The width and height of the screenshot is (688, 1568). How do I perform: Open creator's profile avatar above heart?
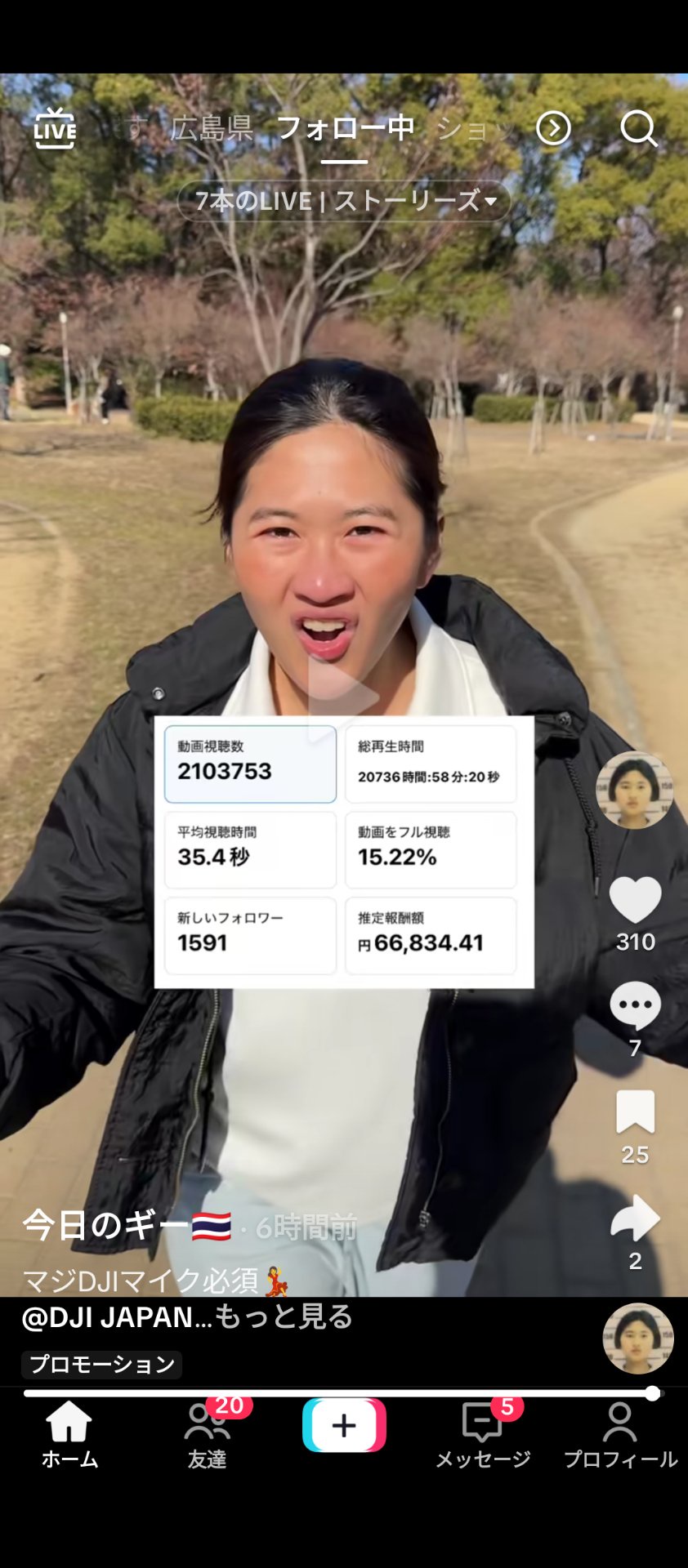click(635, 790)
